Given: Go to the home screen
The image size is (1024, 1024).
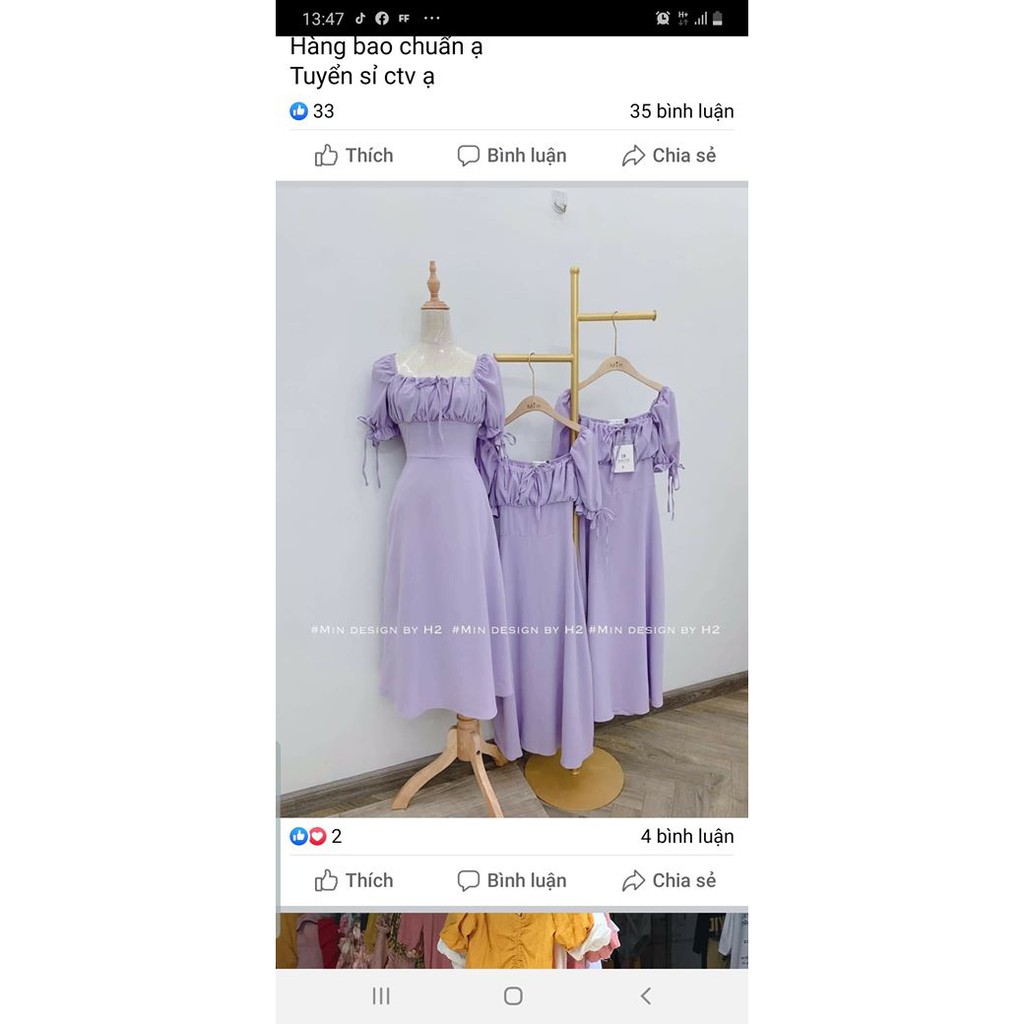Looking at the screenshot, I should tap(513, 996).
